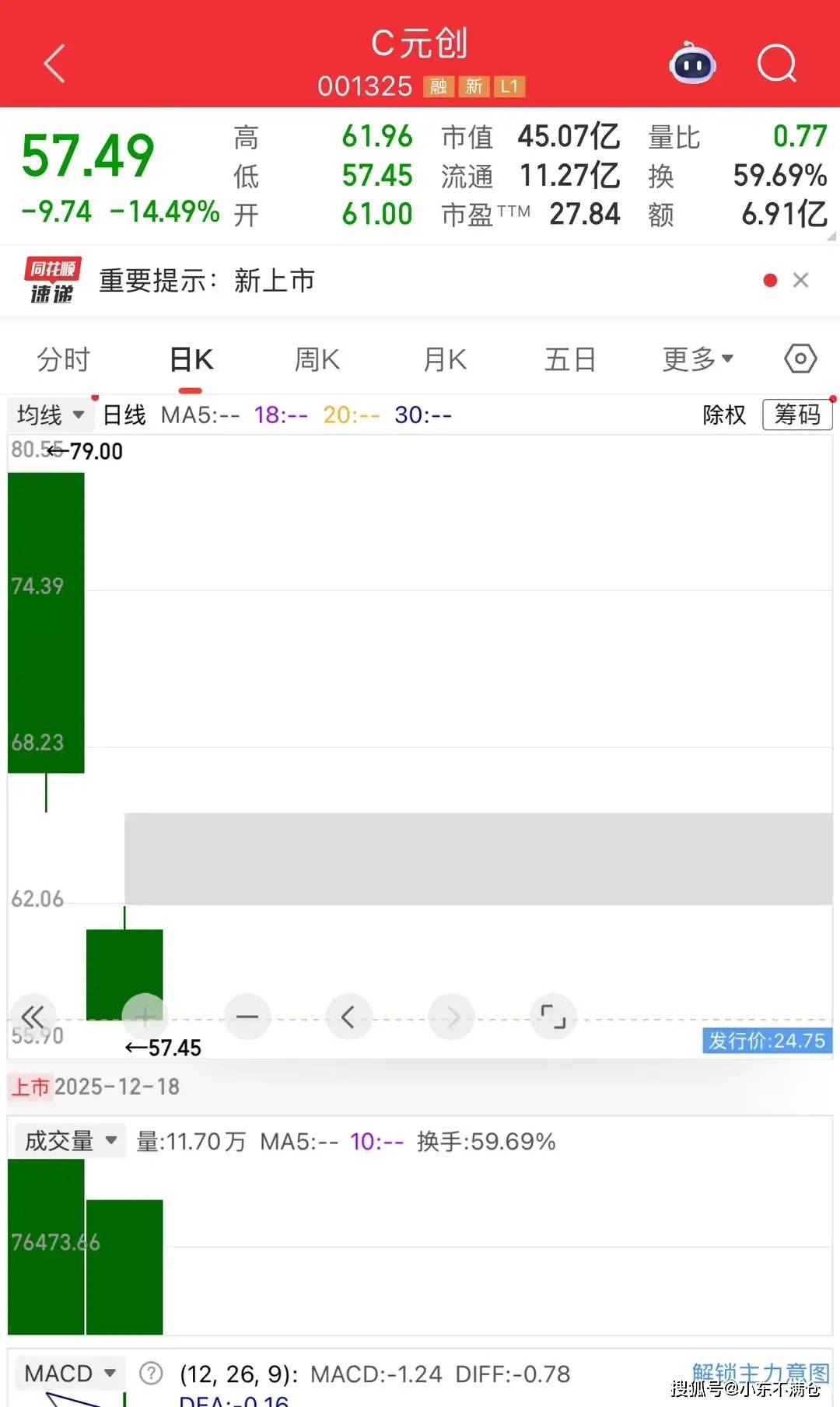Select the 日K tab
The image size is (840, 1407).
(191, 360)
